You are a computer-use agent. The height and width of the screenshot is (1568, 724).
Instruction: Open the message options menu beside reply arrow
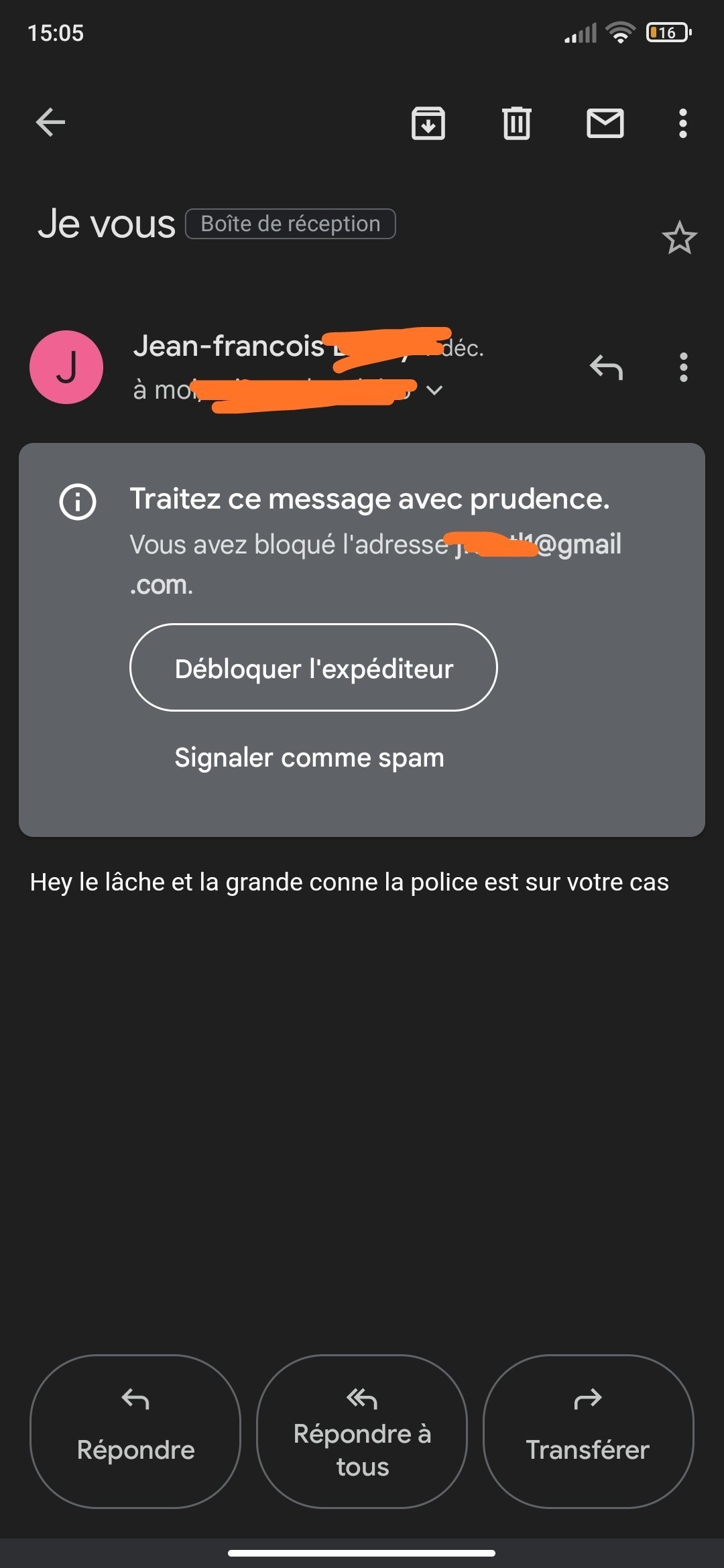(x=683, y=367)
